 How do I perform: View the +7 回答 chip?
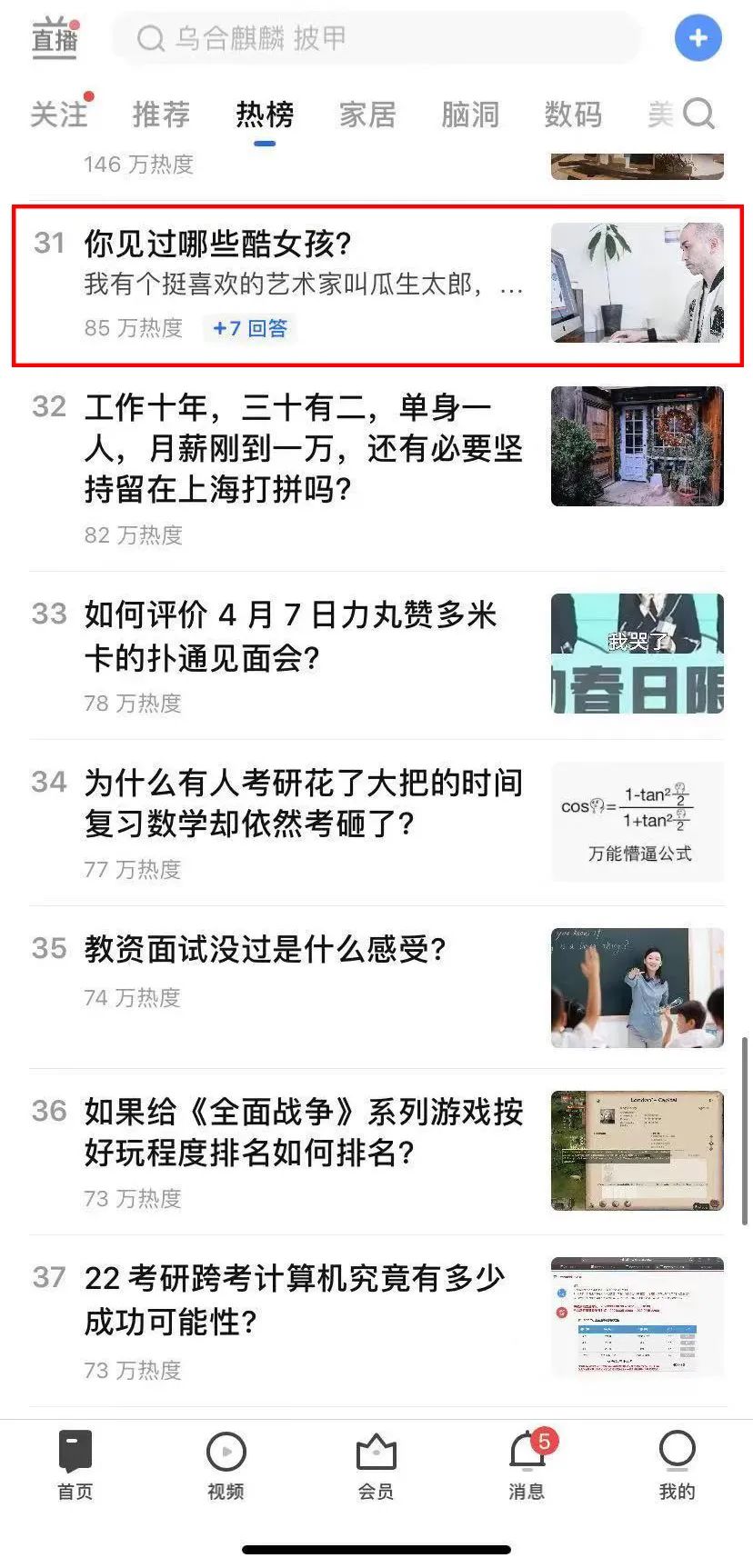(250, 328)
